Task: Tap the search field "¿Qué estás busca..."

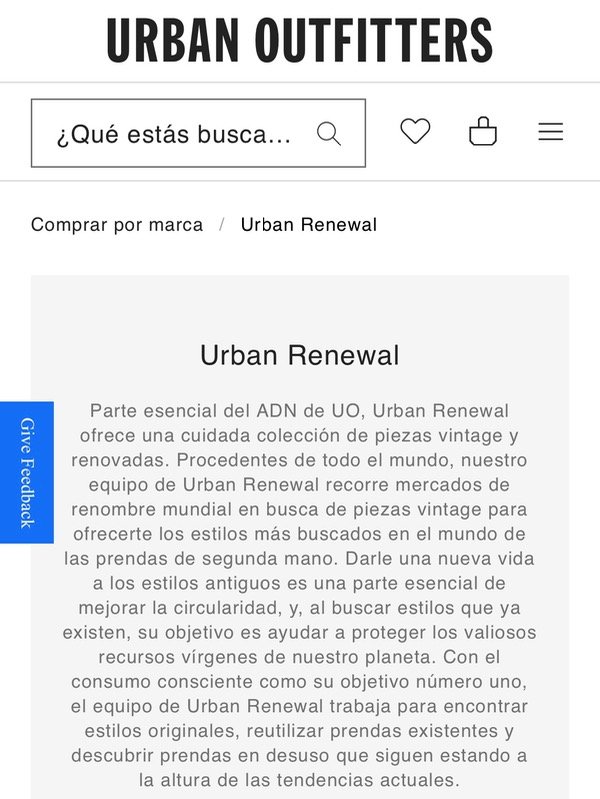Action: click(x=175, y=134)
